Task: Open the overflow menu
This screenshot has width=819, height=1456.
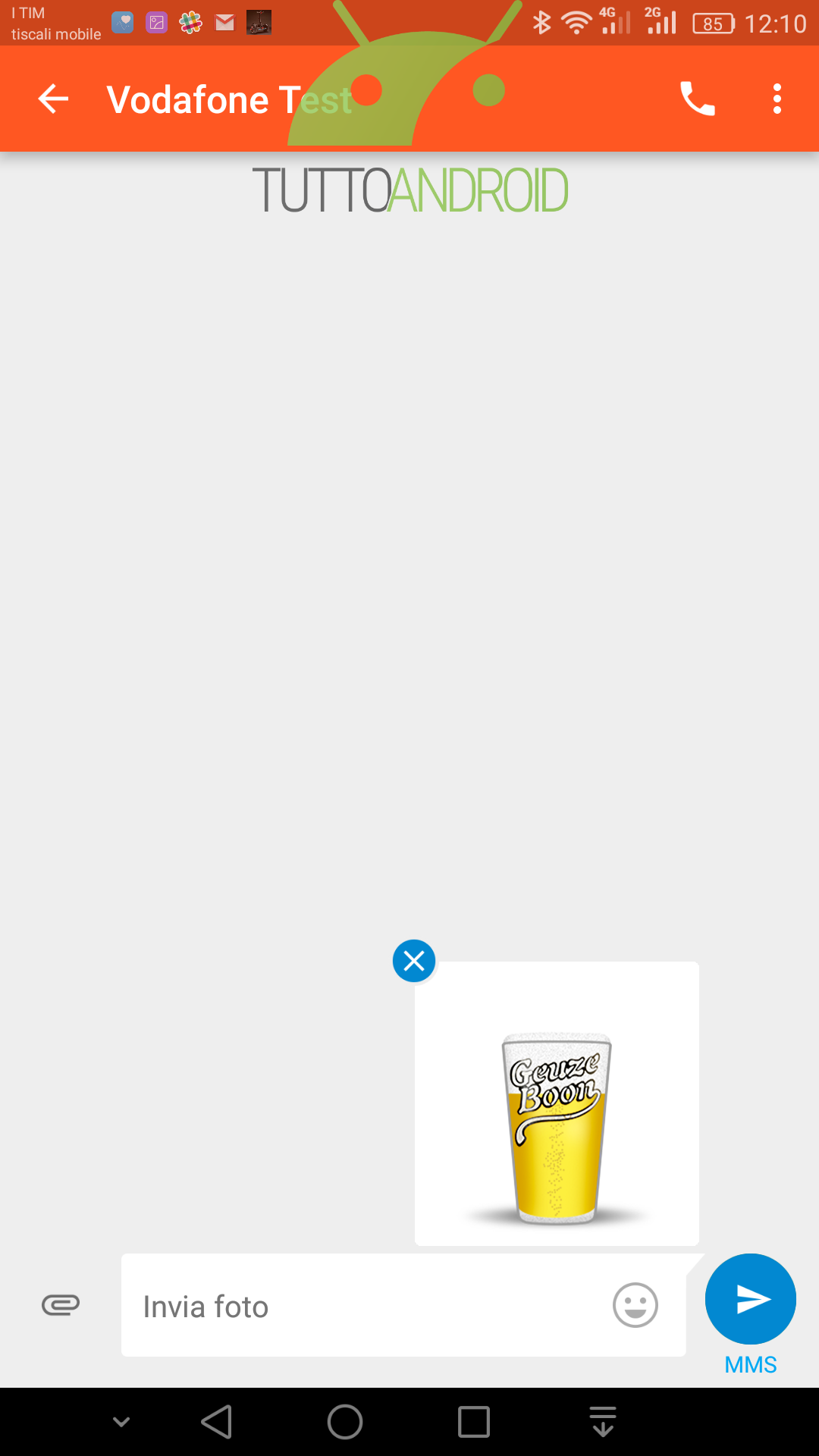Action: pos(777,99)
